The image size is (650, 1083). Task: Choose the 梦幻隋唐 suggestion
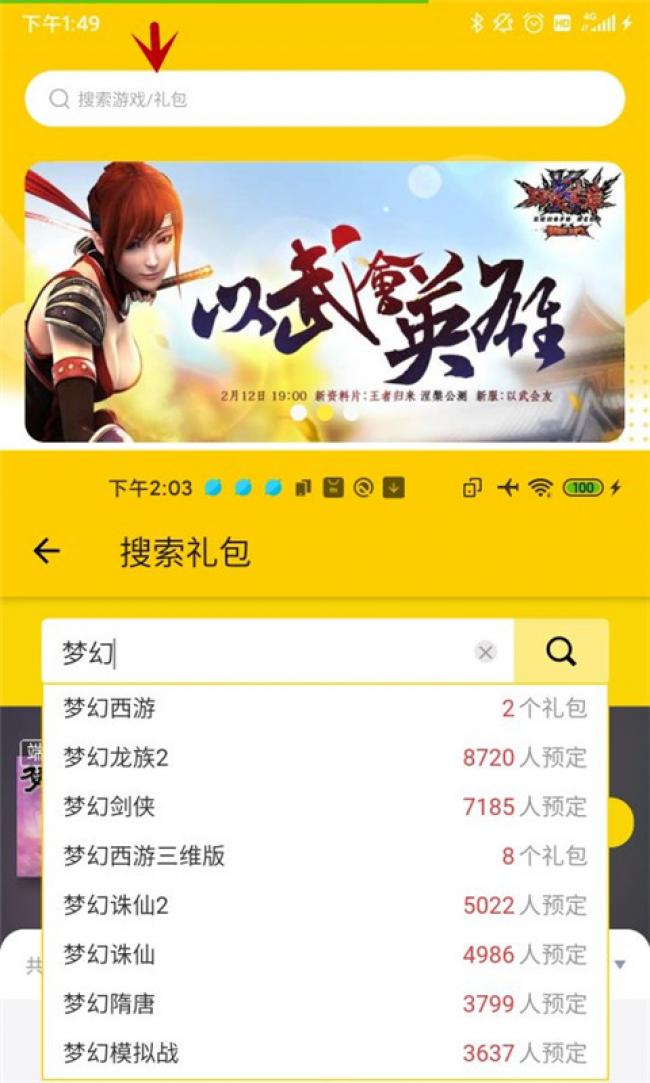(x=324, y=1003)
